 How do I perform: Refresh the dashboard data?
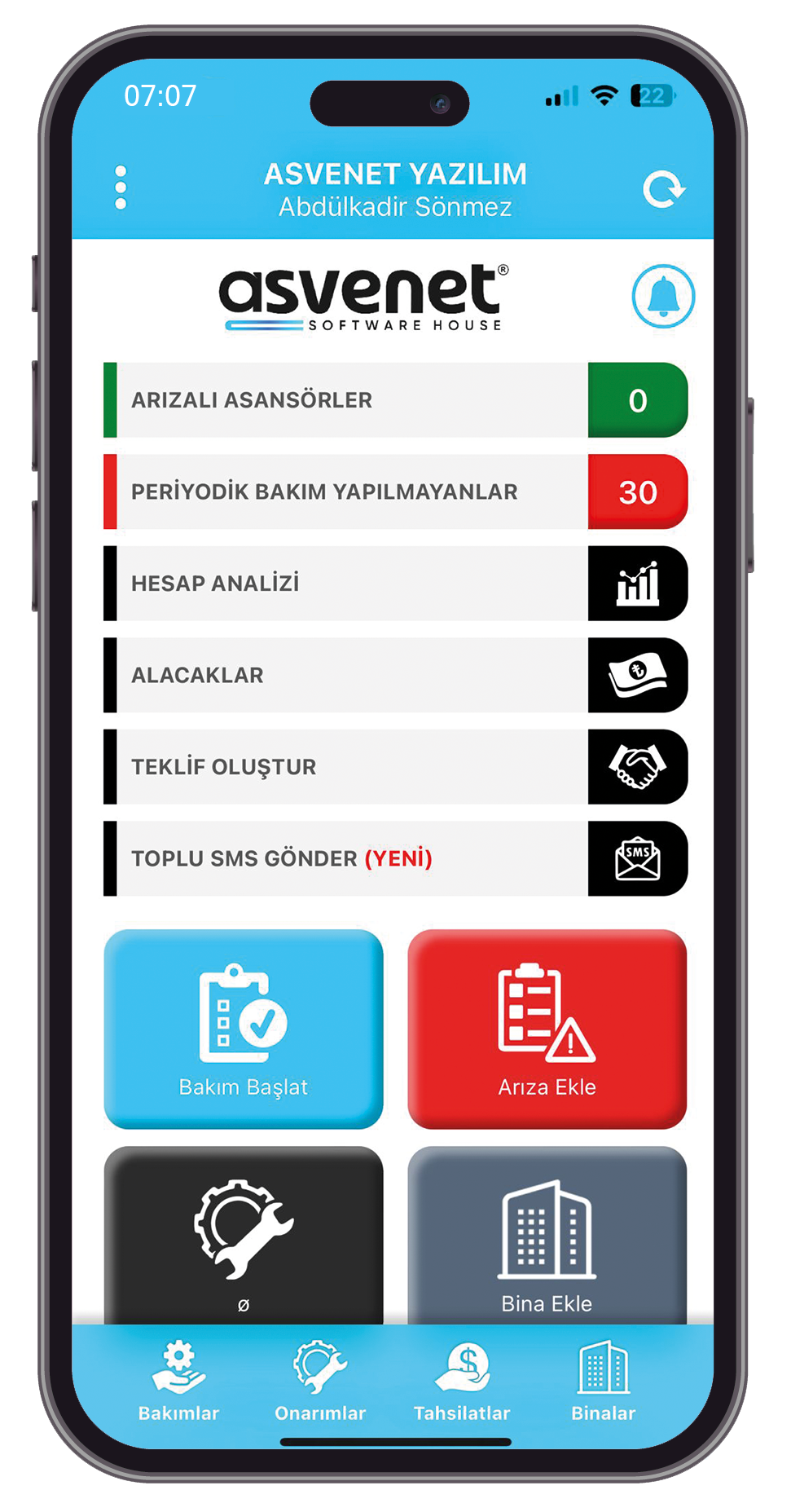pos(663,189)
